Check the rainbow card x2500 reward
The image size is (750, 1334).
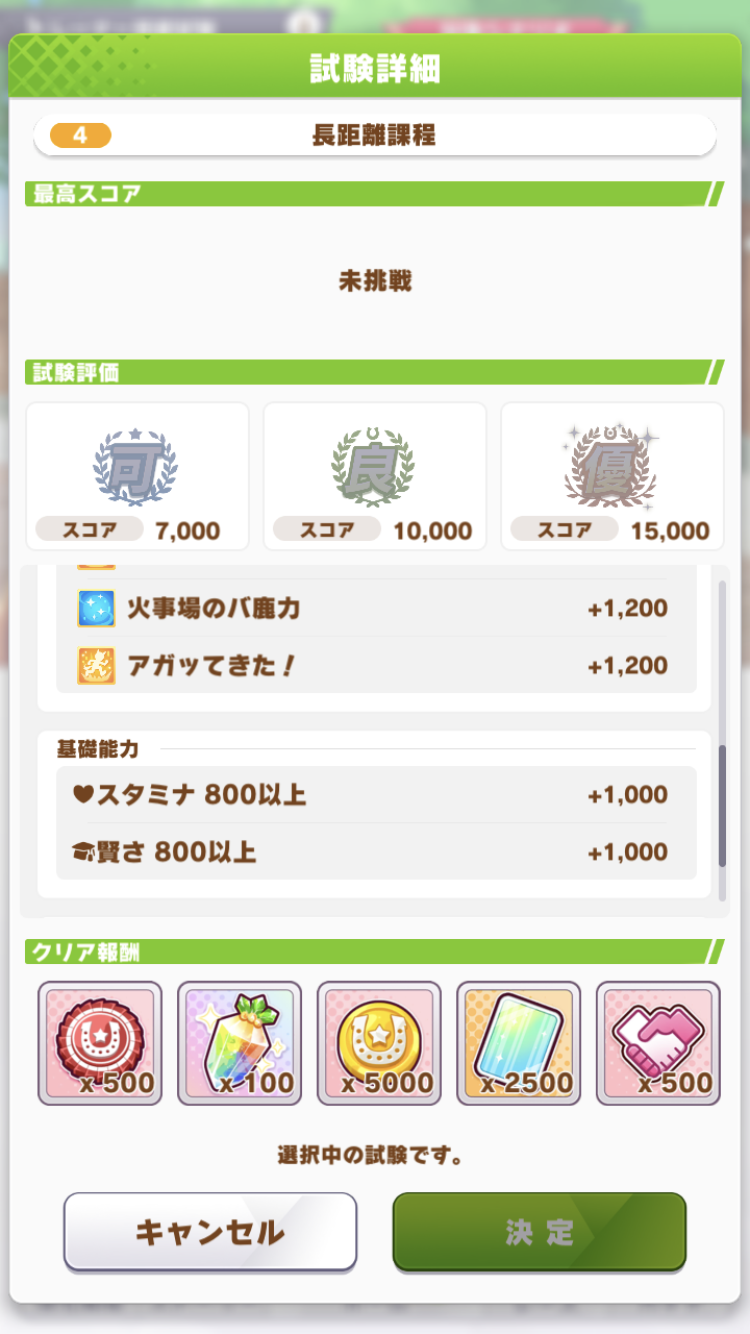[518, 1043]
